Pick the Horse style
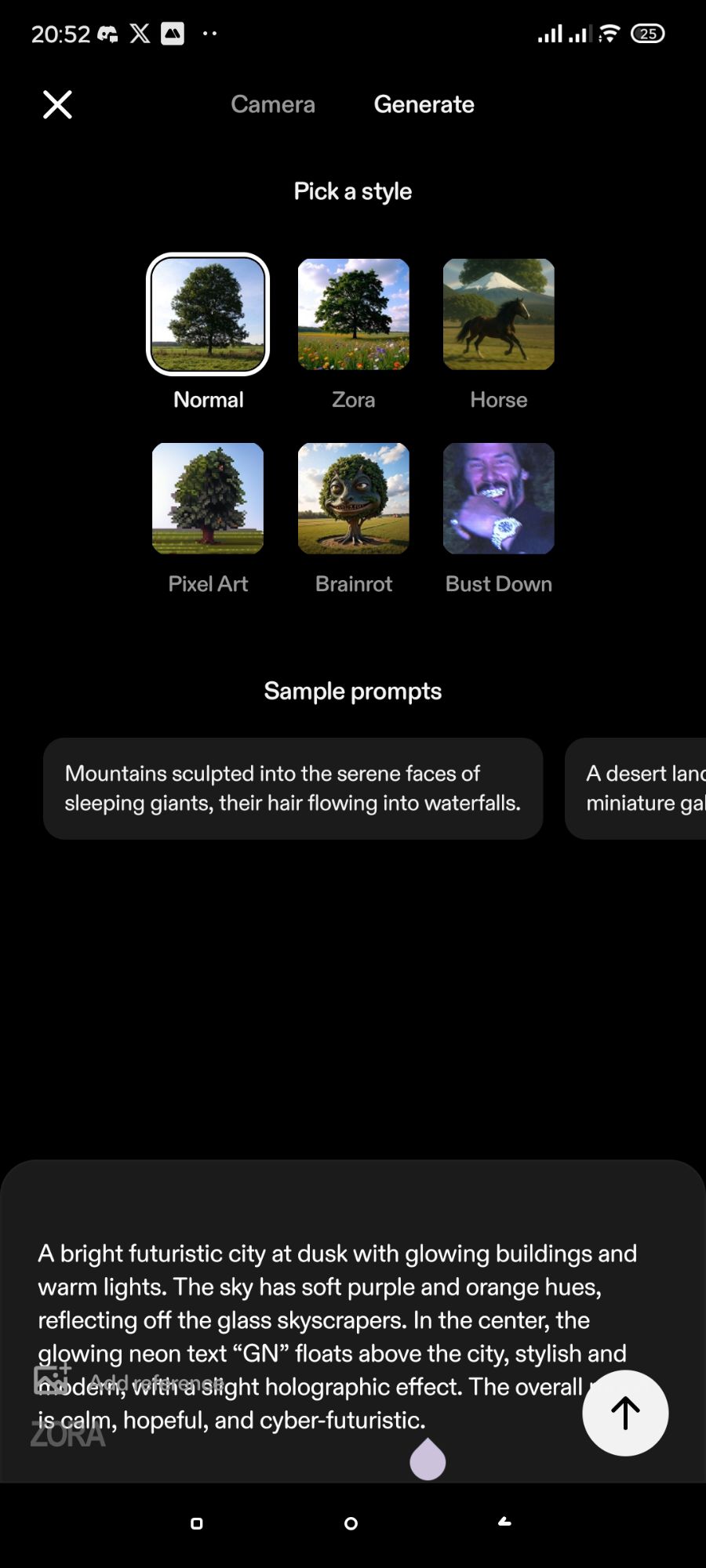Image resolution: width=706 pixels, height=1568 pixels. [x=498, y=314]
